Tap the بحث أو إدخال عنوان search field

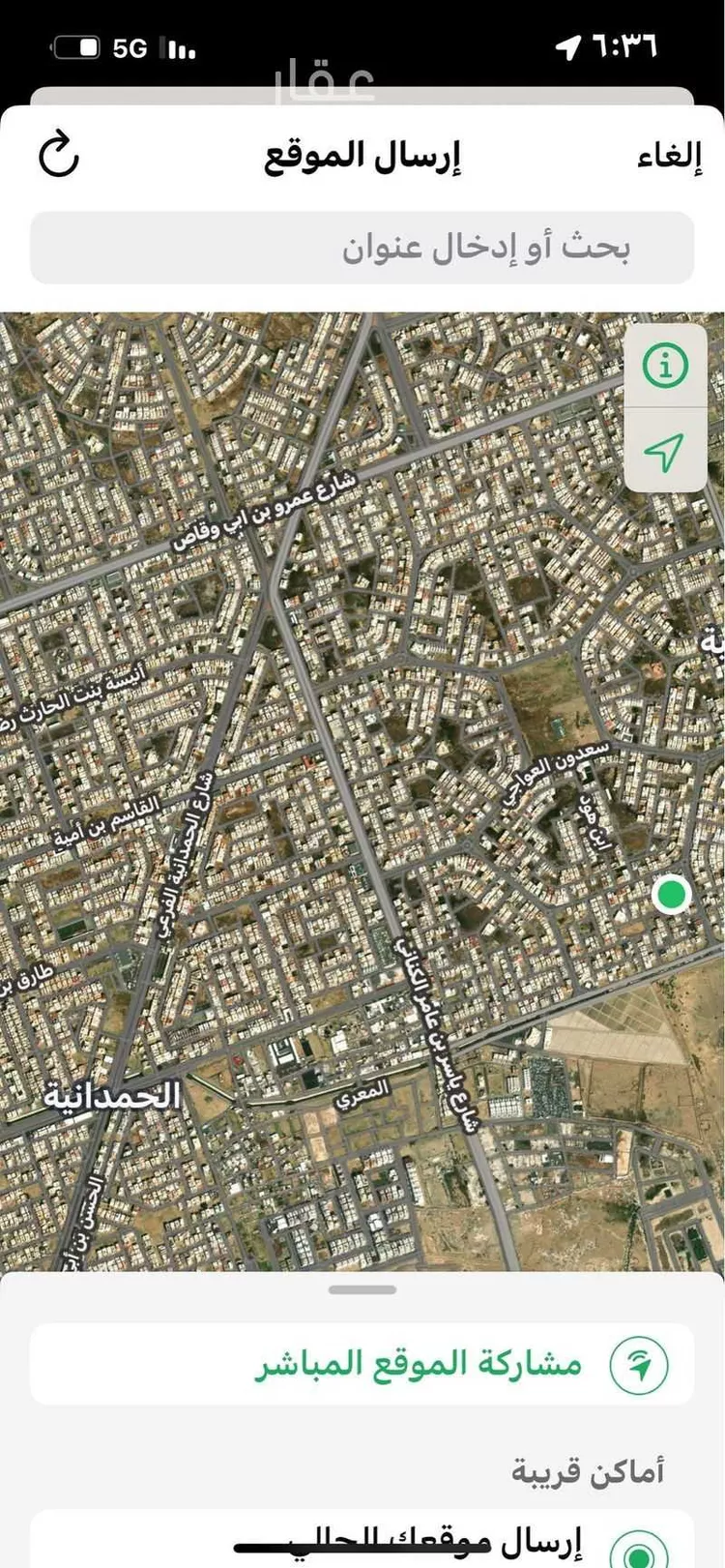(362, 248)
